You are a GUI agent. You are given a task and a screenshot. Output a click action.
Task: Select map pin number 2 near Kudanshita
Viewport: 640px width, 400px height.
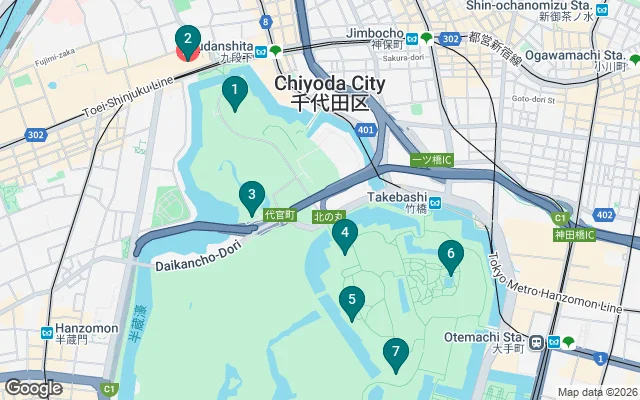(x=187, y=43)
